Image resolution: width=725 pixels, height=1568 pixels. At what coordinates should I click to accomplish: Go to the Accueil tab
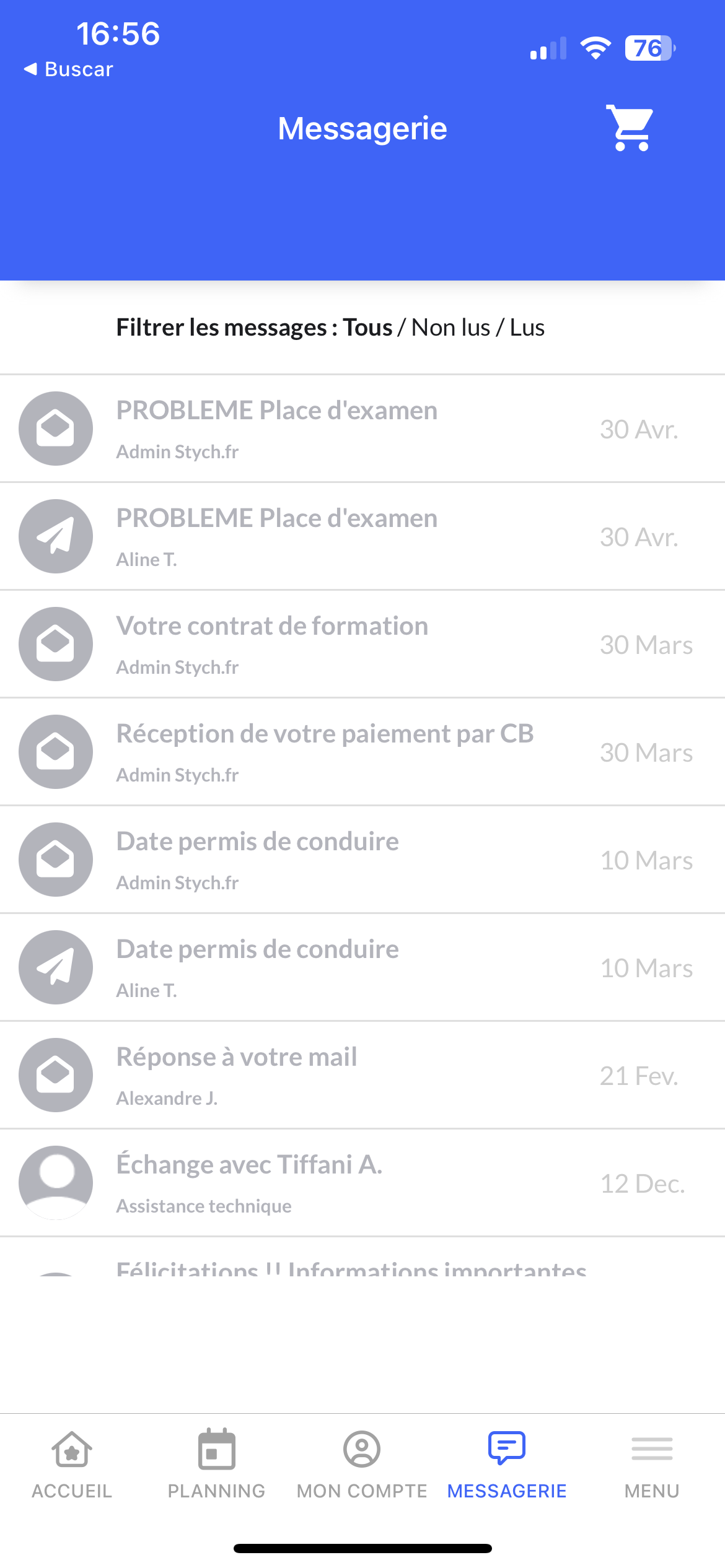72,1464
